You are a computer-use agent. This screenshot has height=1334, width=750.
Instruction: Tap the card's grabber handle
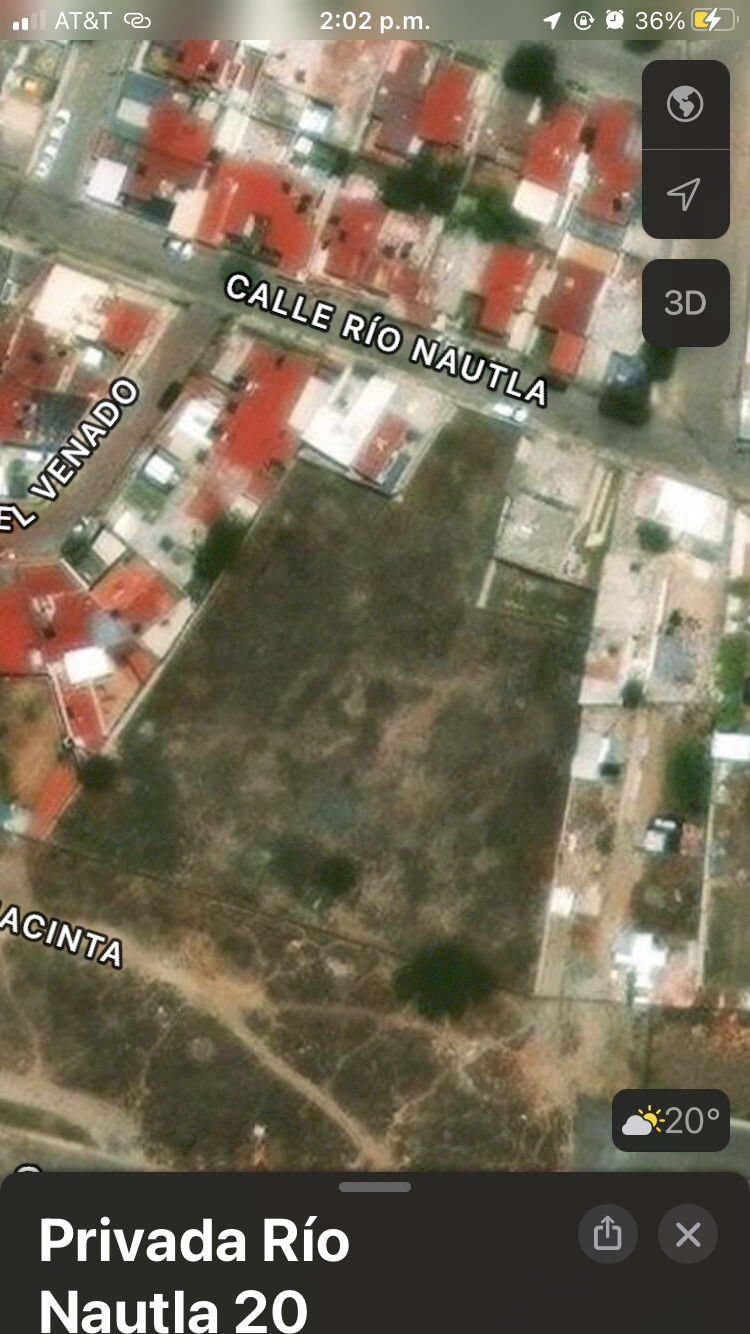pos(375,1187)
